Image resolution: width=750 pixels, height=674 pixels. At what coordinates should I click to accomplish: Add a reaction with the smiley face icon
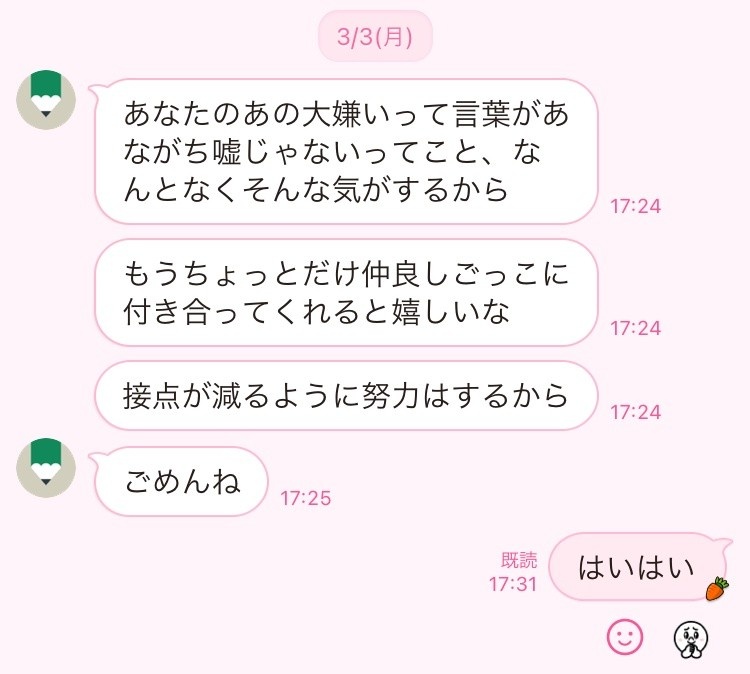[x=625, y=636]
